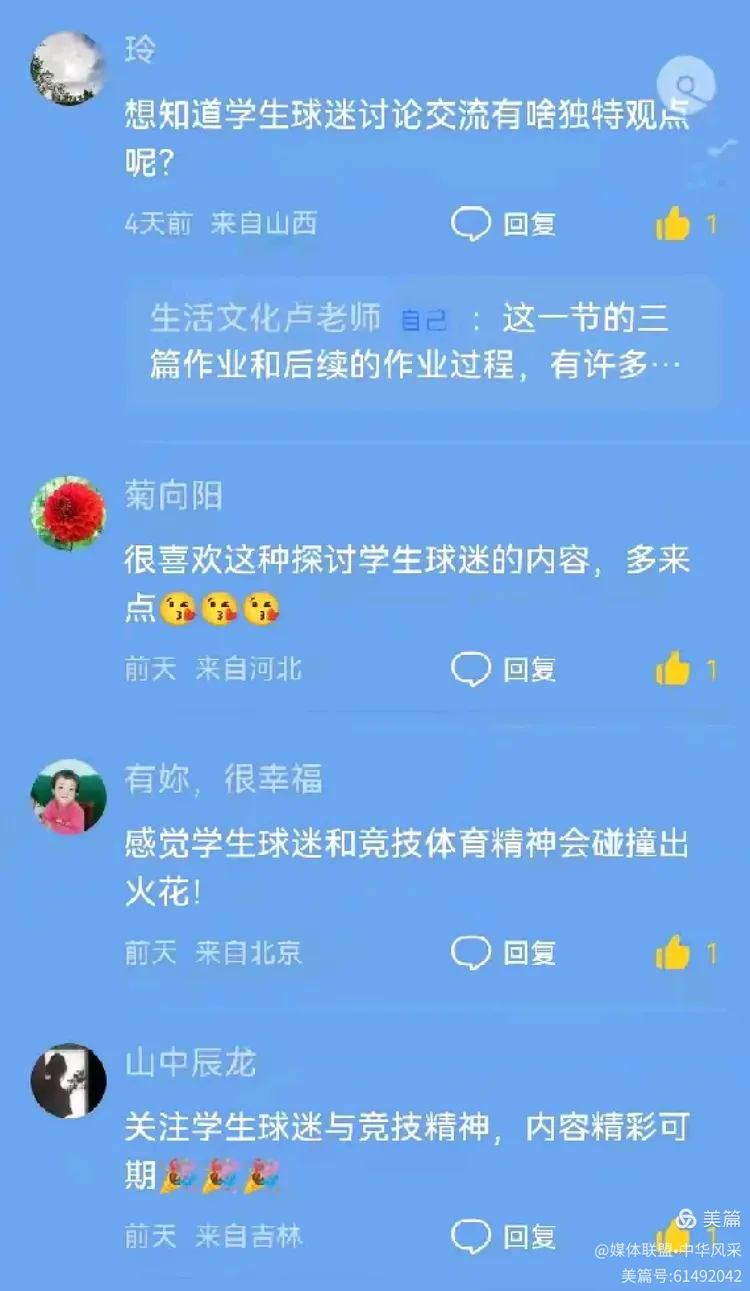
Task: Like 山中辰龙's comment from 吉林
Action: tap(674, 1237)
